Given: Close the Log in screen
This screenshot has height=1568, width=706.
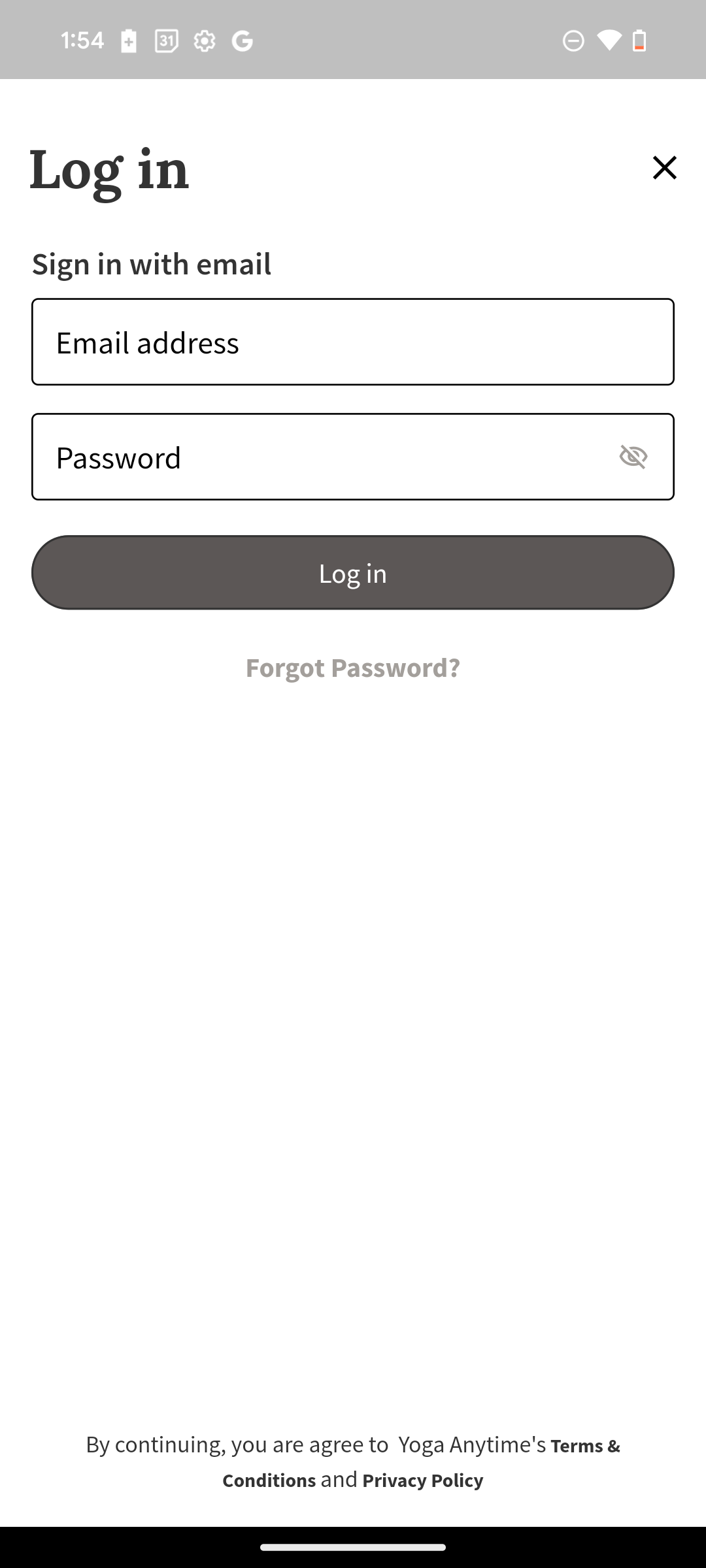Looking at the screenshot, I should pyautogui.click(x=664, y=168).
